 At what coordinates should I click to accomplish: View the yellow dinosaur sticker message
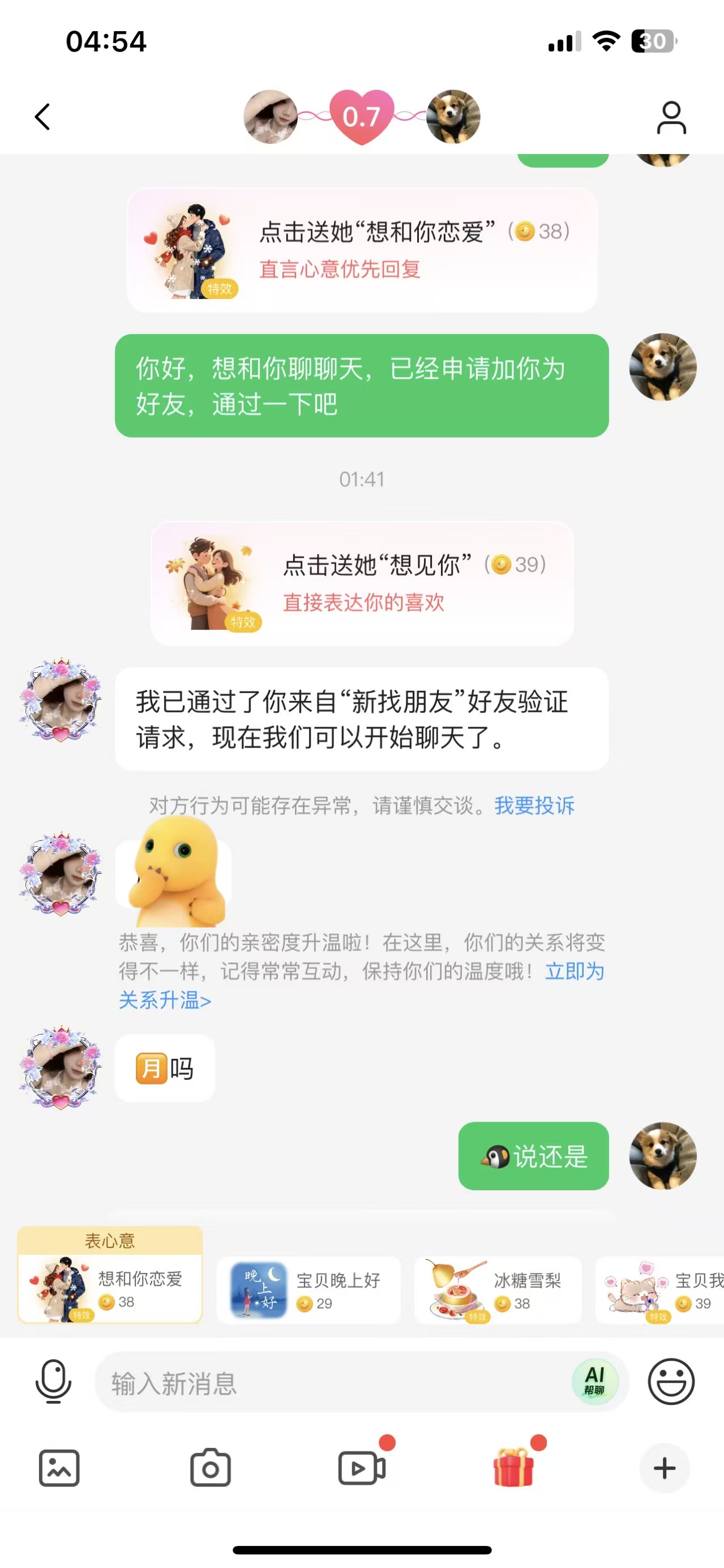pos(177,873)
